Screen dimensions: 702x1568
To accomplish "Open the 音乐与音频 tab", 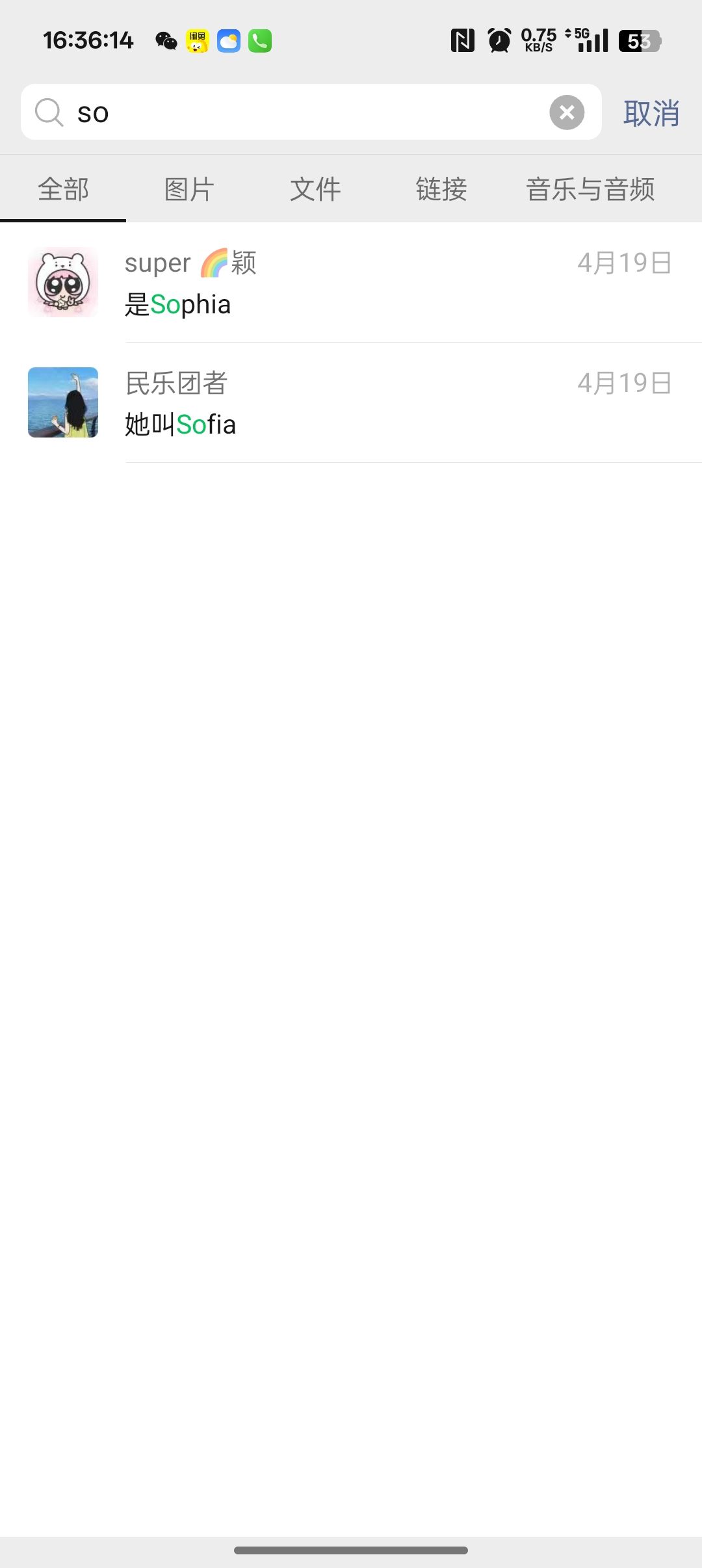I will [590, 189].
